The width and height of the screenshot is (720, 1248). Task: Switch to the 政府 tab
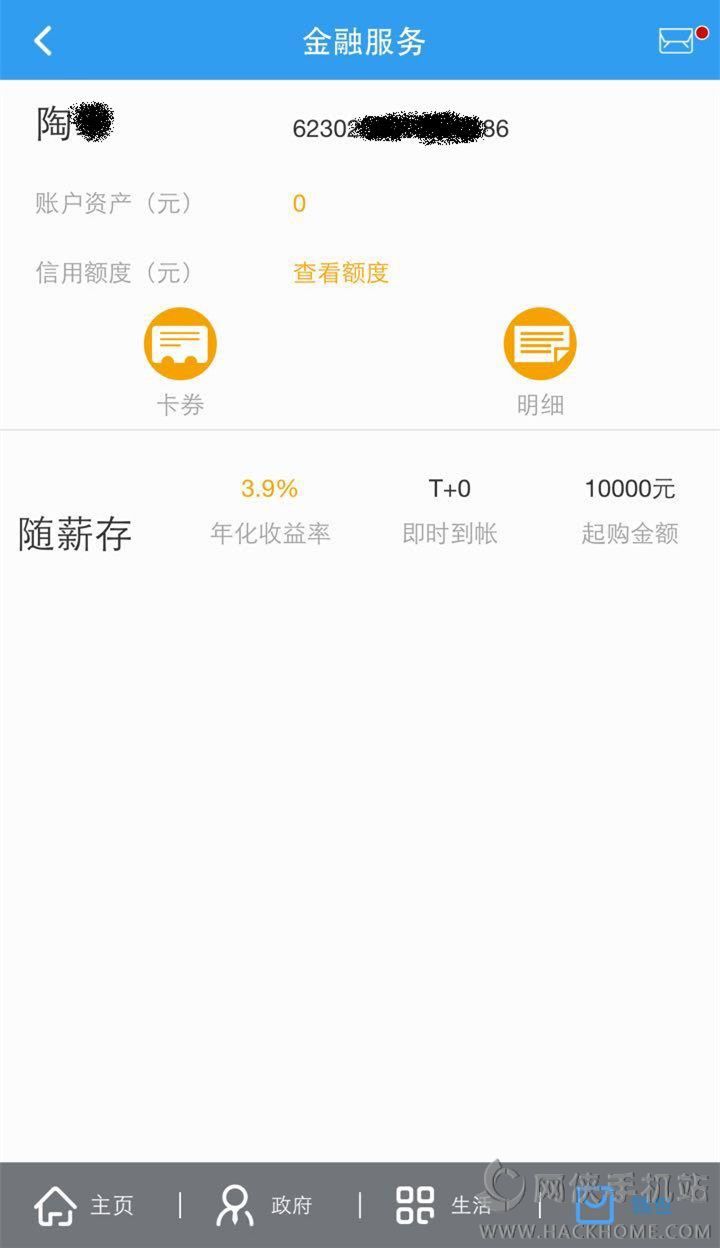click(265, 1206)
